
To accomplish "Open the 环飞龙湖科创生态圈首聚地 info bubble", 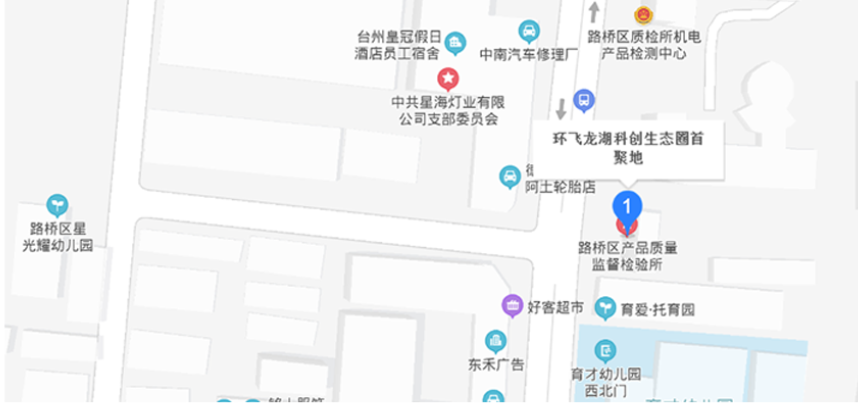I will [628, 148].
